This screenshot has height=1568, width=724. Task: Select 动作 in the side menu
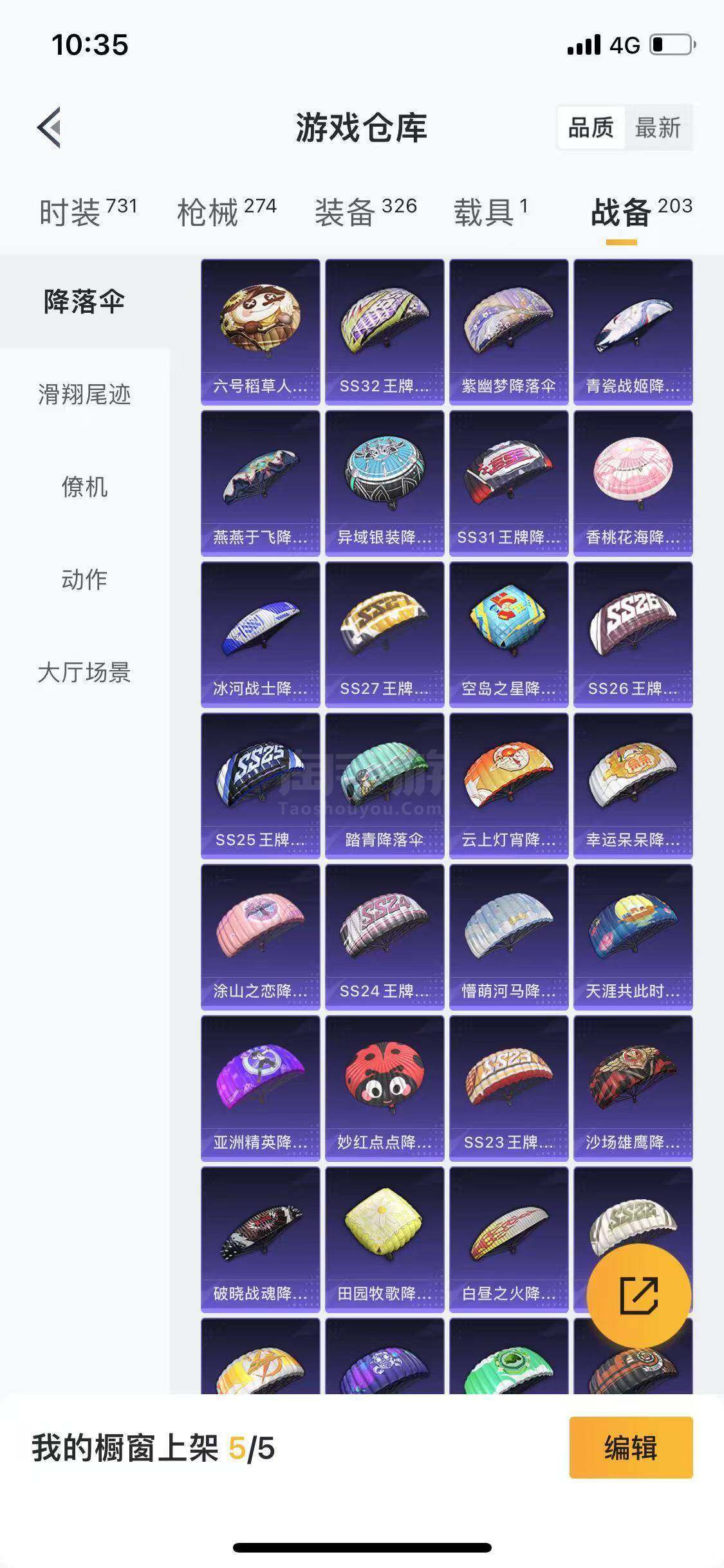coord(84,579)
